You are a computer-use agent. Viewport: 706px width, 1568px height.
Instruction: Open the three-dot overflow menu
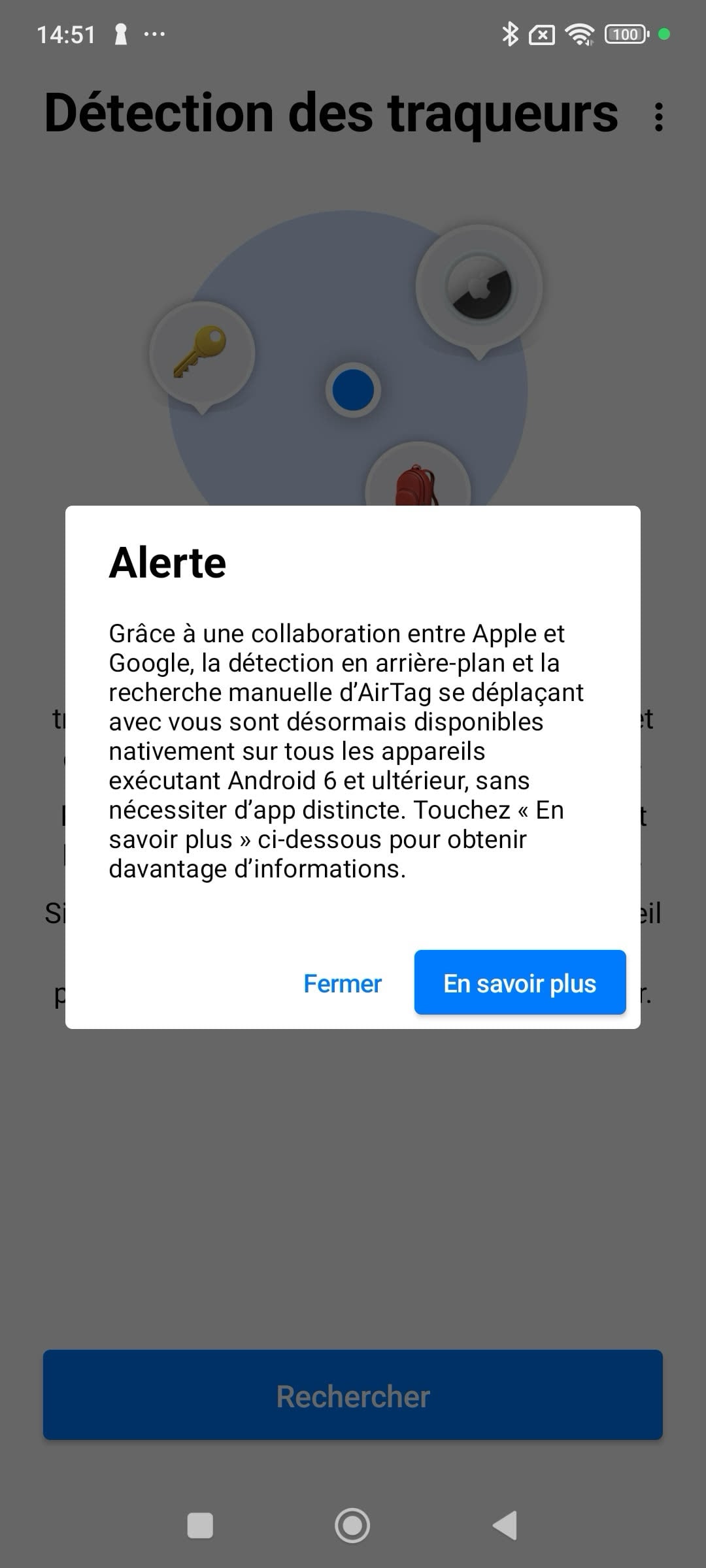coord(658,117)
